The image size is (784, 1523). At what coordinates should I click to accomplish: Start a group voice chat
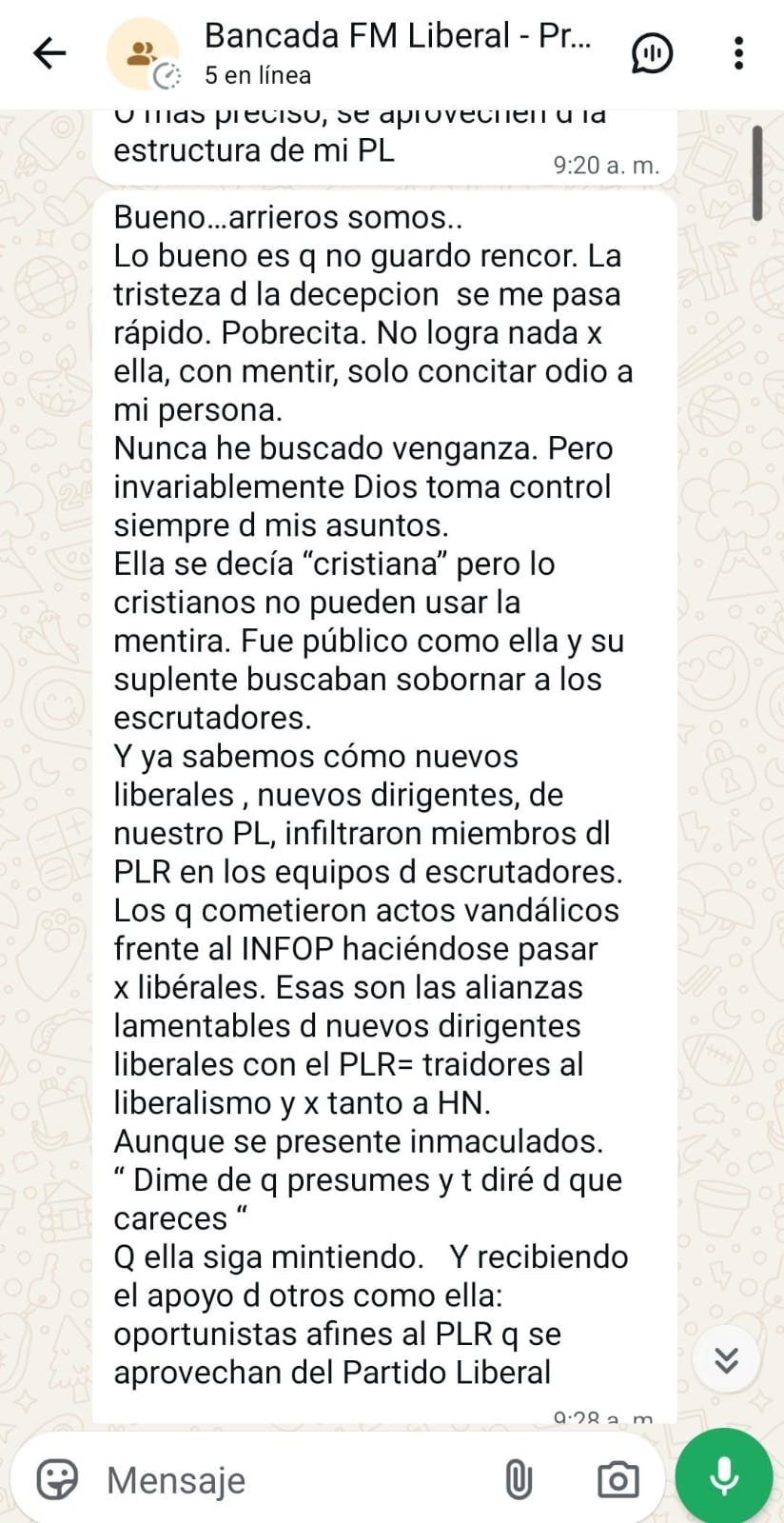coord(652,53)
